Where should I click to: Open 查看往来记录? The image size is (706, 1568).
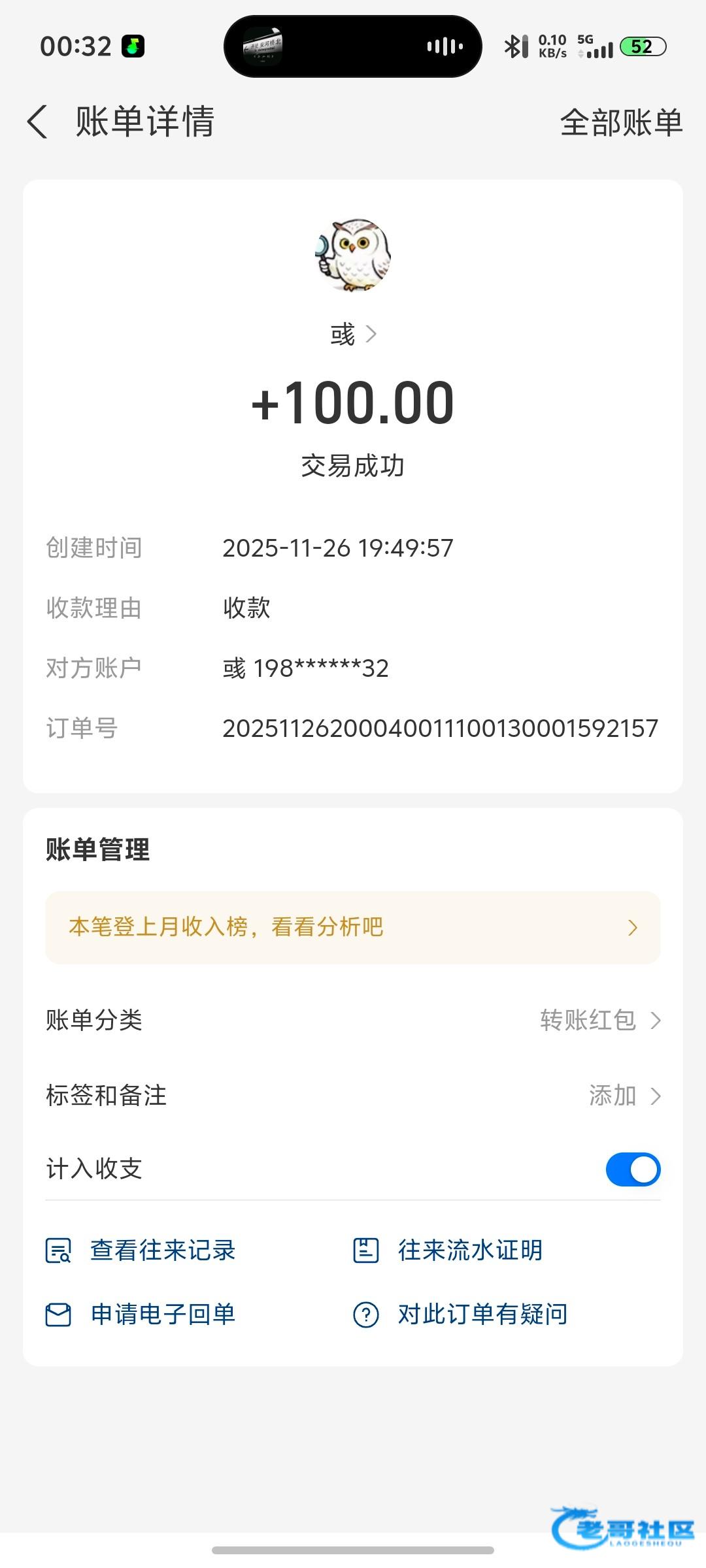141,1250
